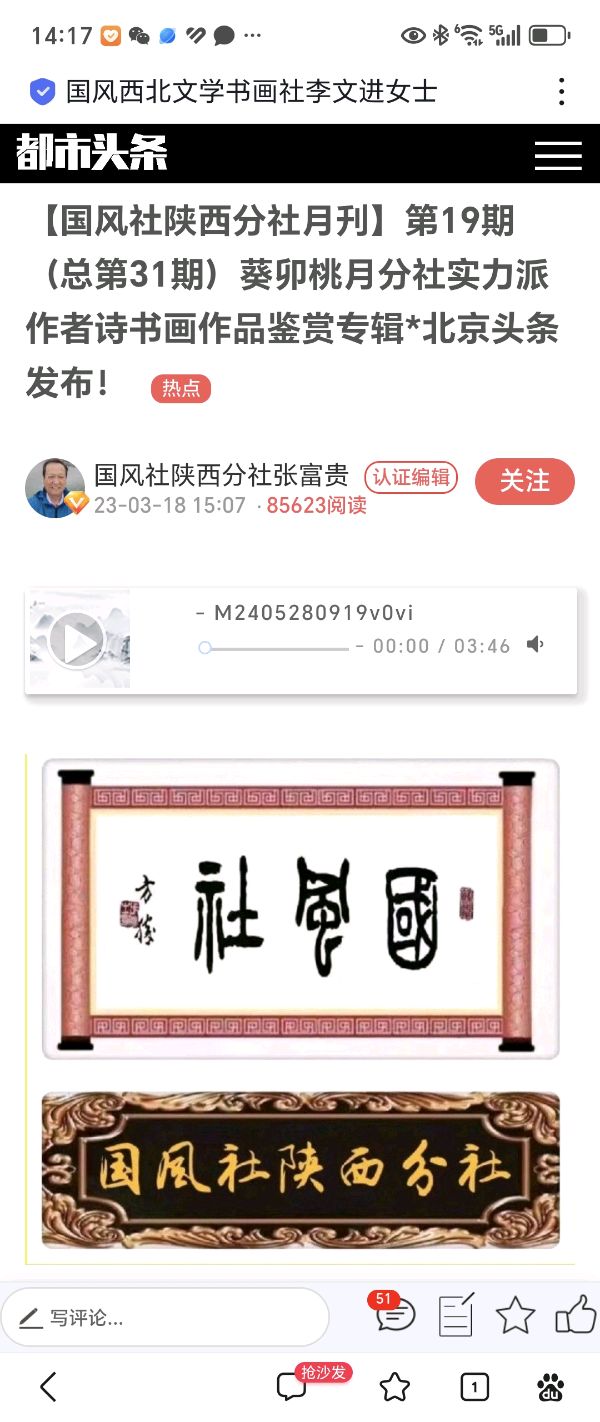The width and height of the screenshot is (600, 1422).
Task: Open browser 抢沙发 comment bubble
Action: [292, 1386]
